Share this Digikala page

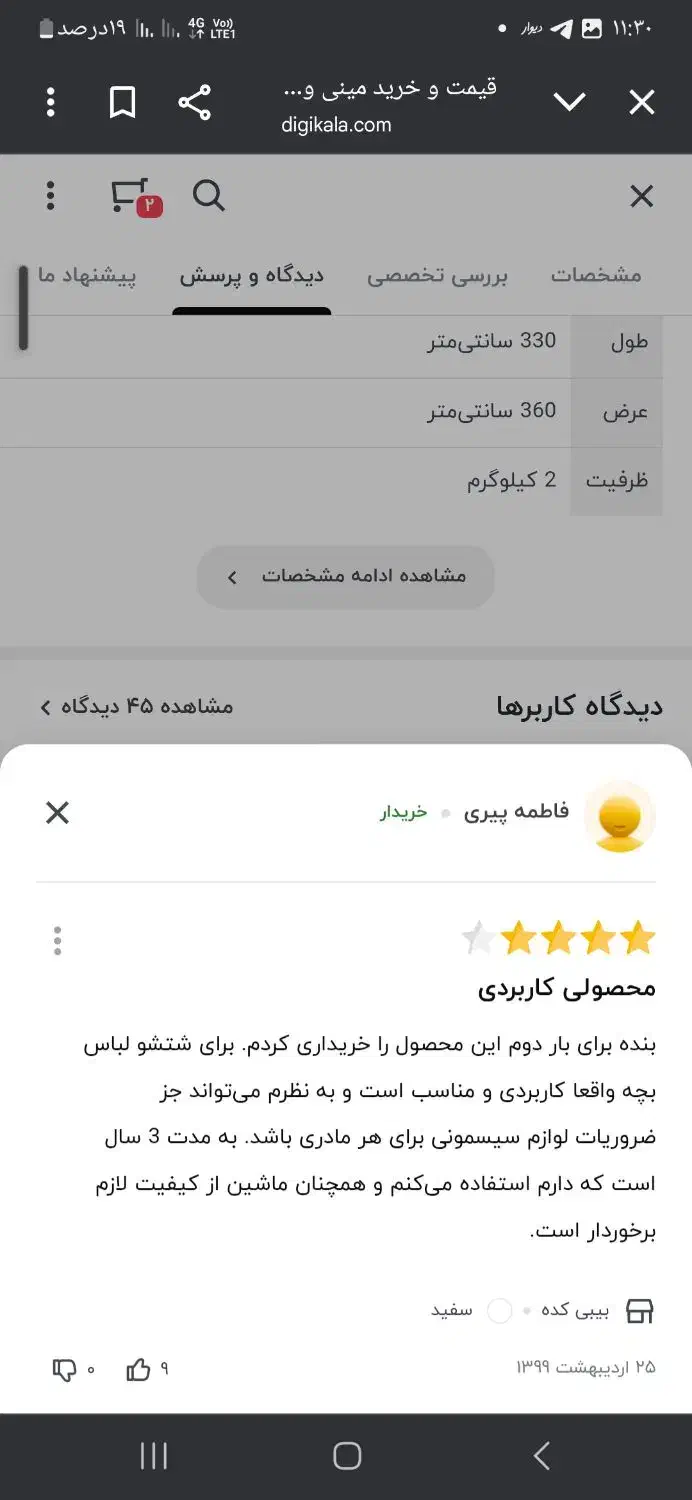tap(194, 102)
